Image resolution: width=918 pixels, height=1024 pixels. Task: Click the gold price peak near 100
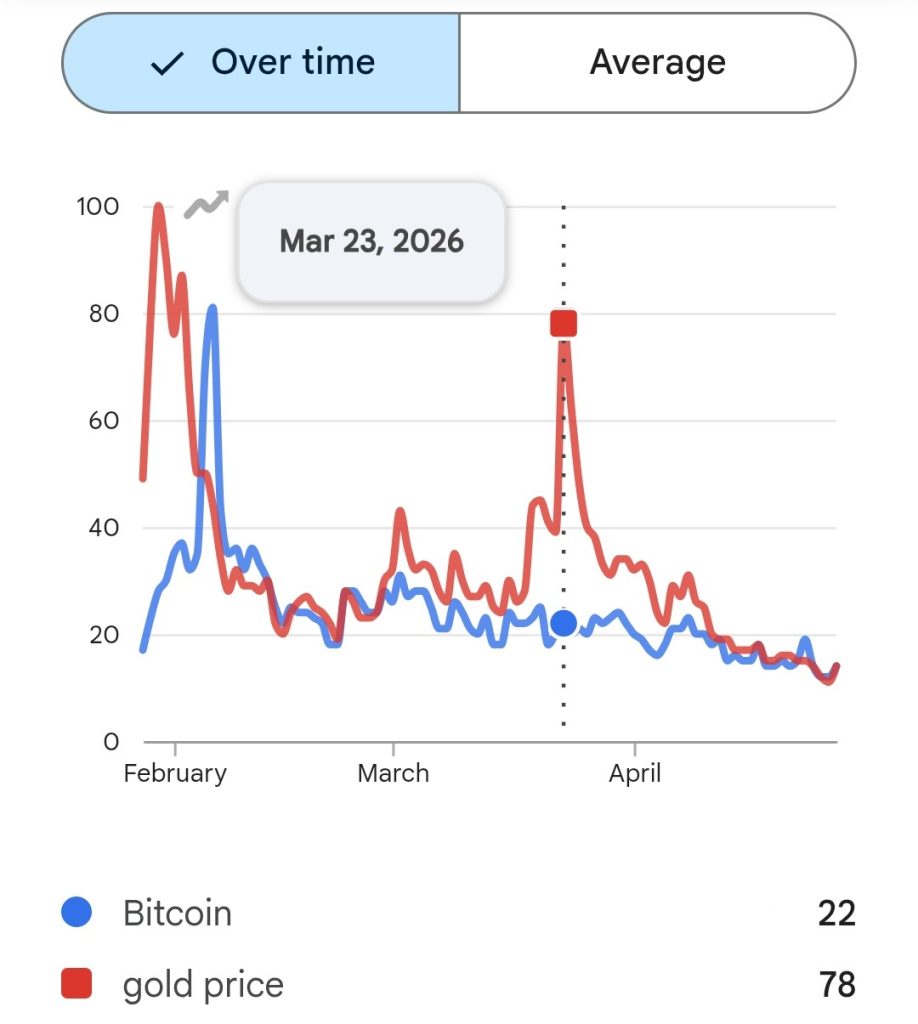click(158, 207)
